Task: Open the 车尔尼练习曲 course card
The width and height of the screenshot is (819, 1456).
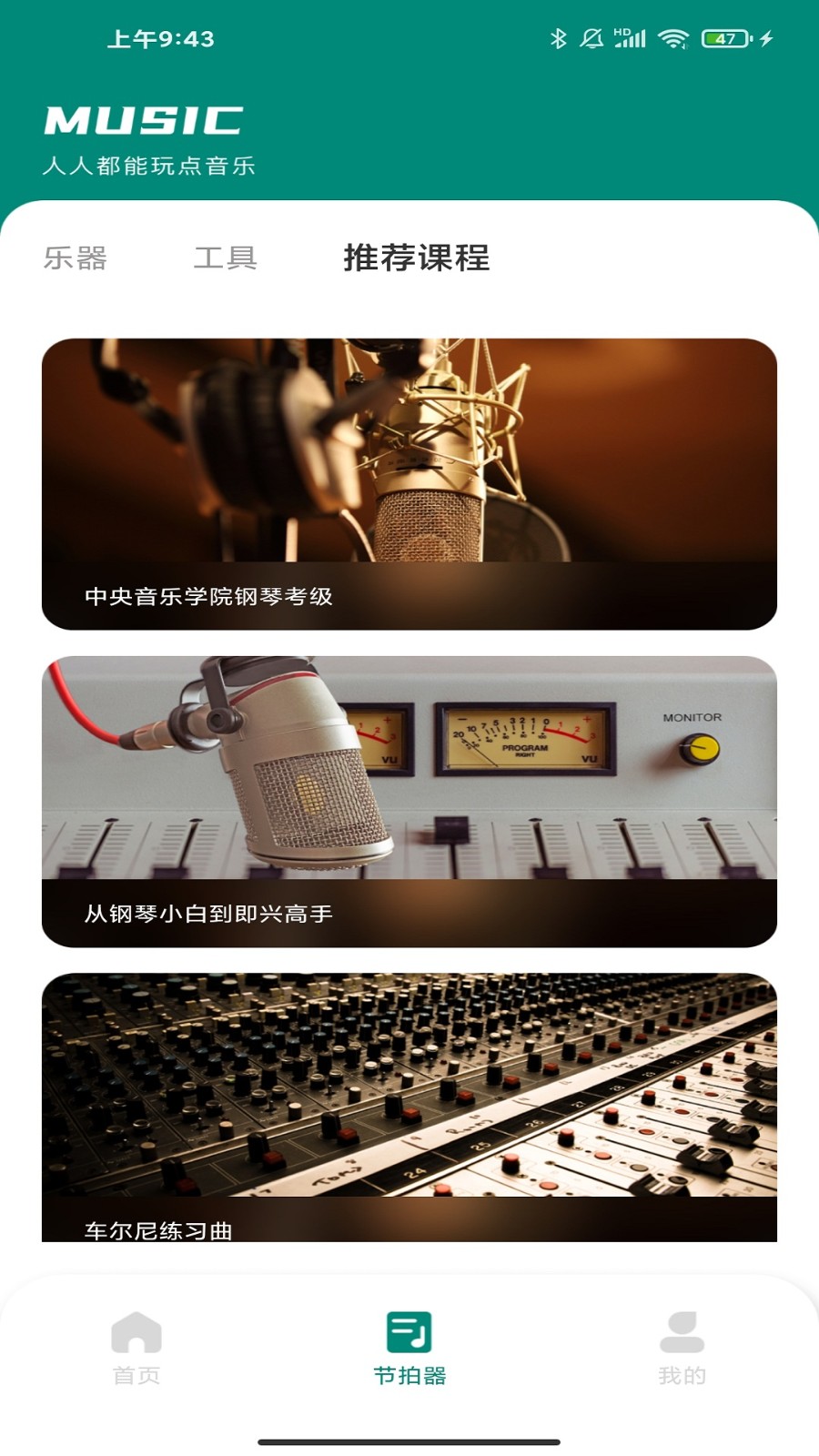Action: (409, 1107)
